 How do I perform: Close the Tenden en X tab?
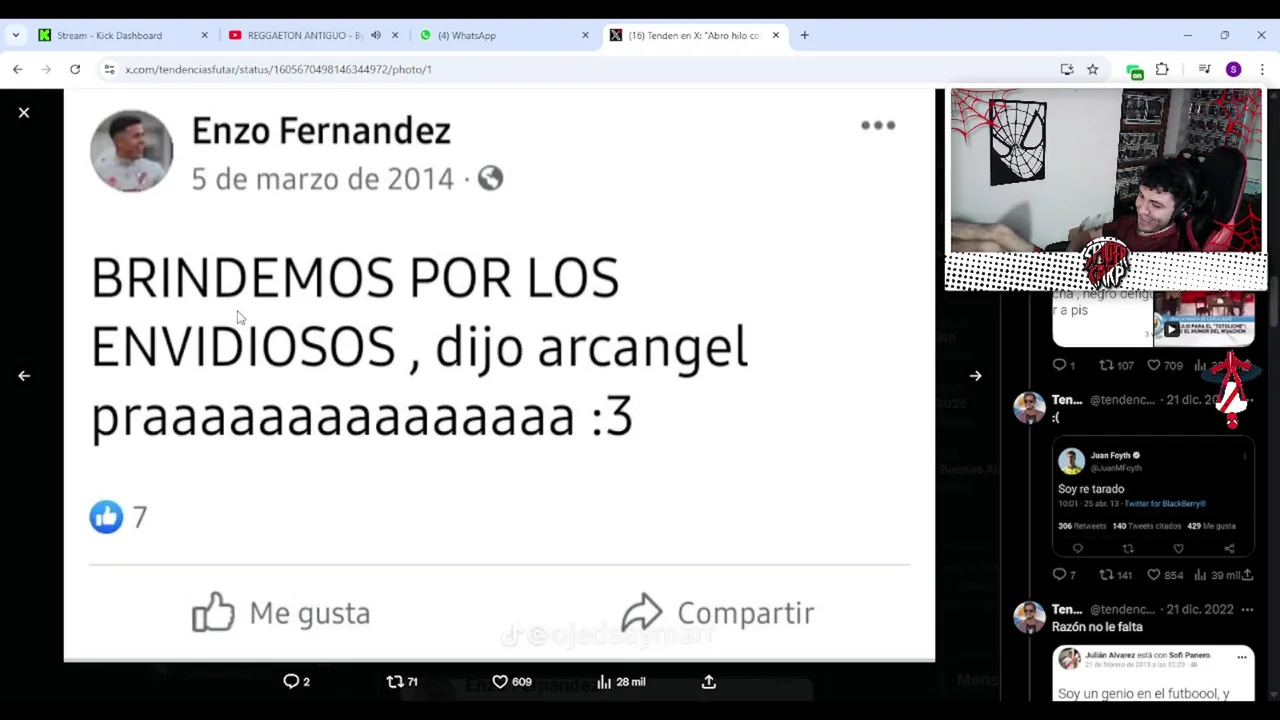775,35
